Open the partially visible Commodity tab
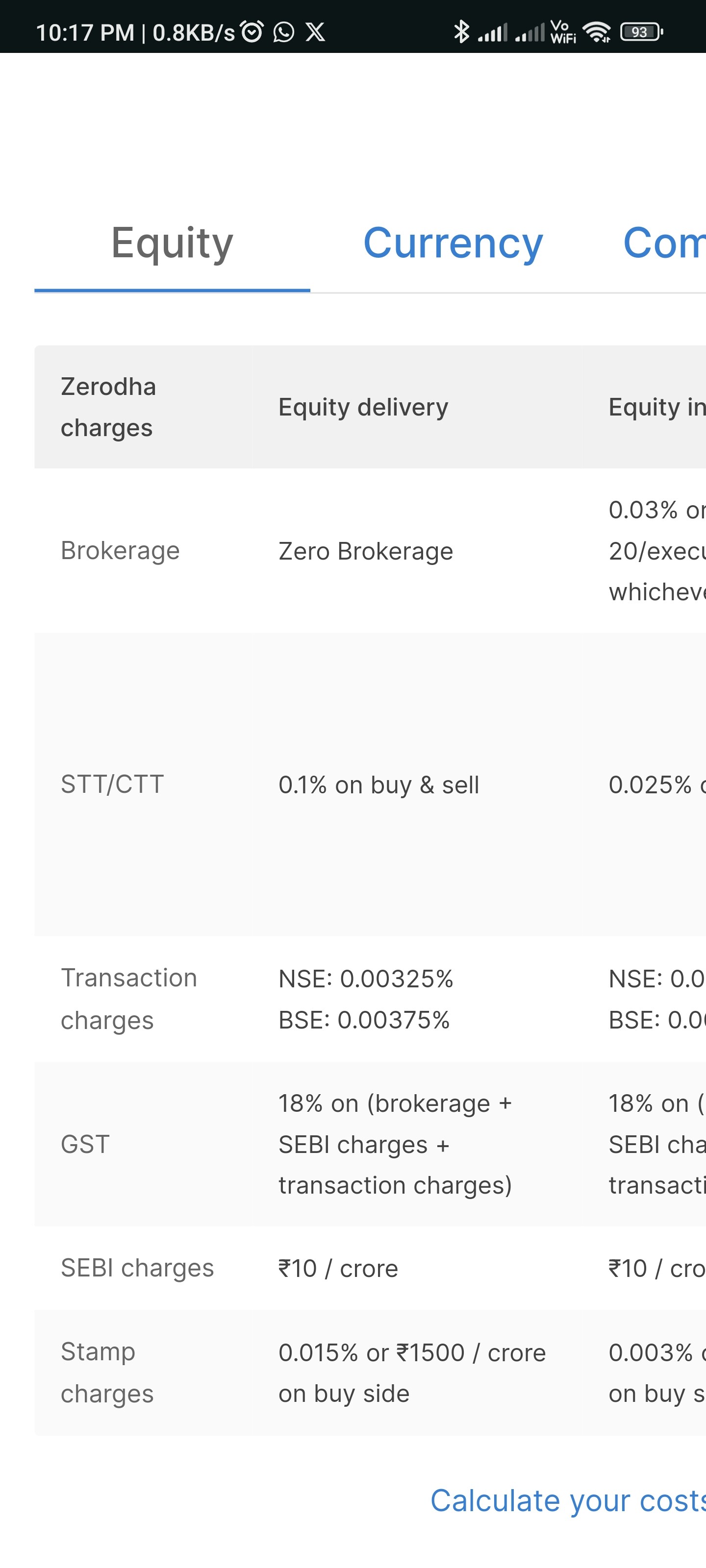 (664, 244)
